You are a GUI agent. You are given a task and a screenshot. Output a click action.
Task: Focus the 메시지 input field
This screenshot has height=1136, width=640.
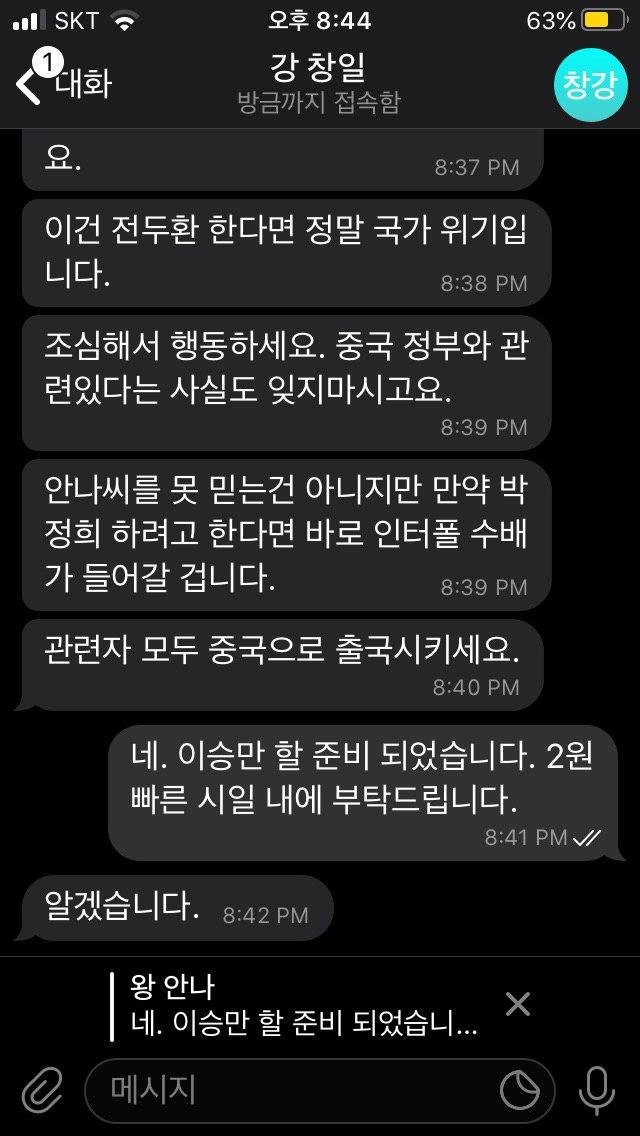(290, 1090)
